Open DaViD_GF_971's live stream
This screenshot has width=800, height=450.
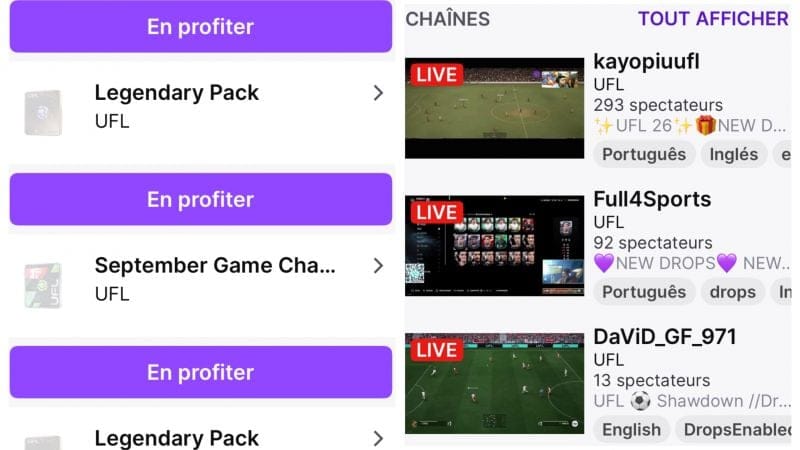(x=494, y=383)
